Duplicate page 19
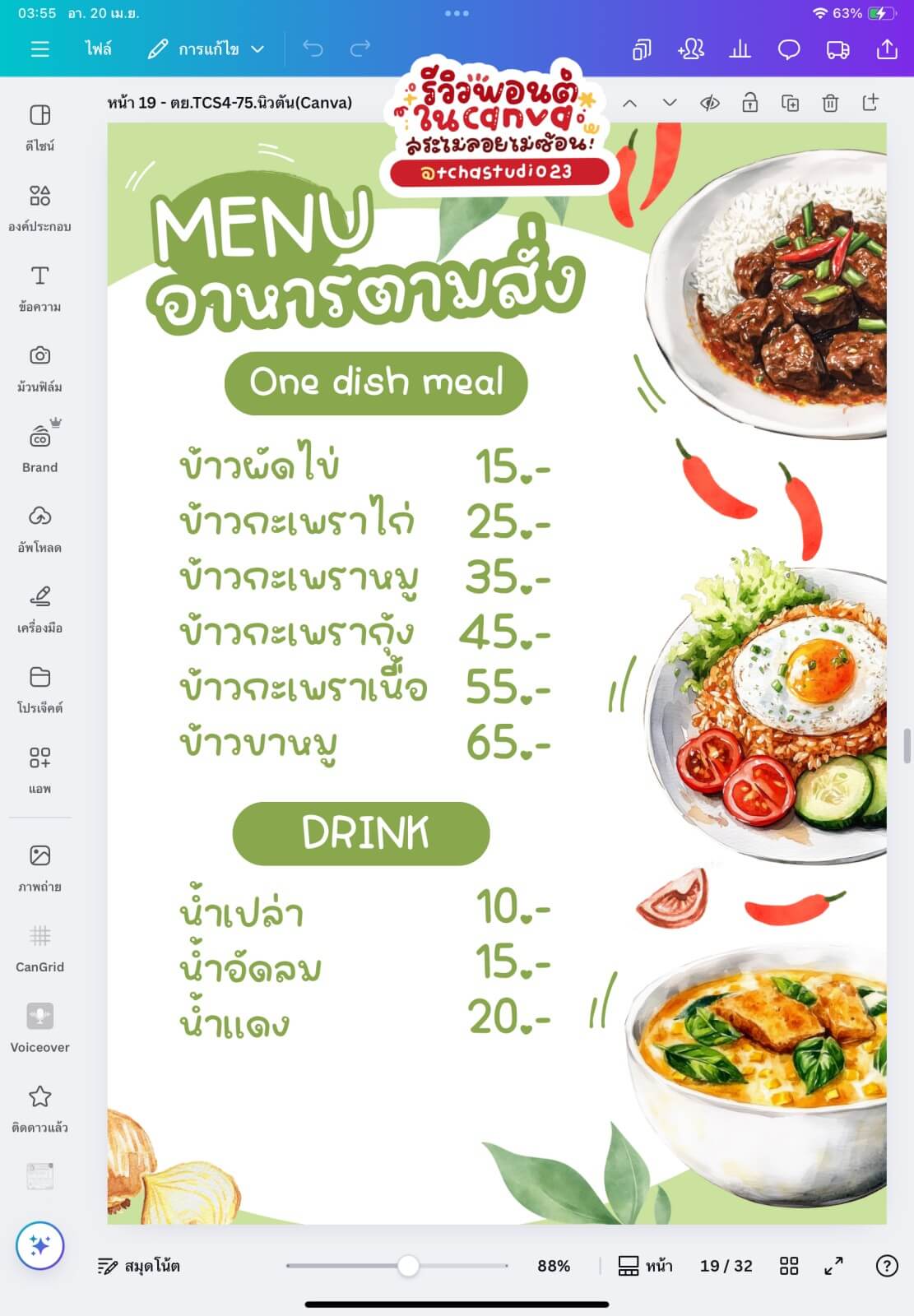The width and height of the screenshot is (914, 1316). click(790, 103)
